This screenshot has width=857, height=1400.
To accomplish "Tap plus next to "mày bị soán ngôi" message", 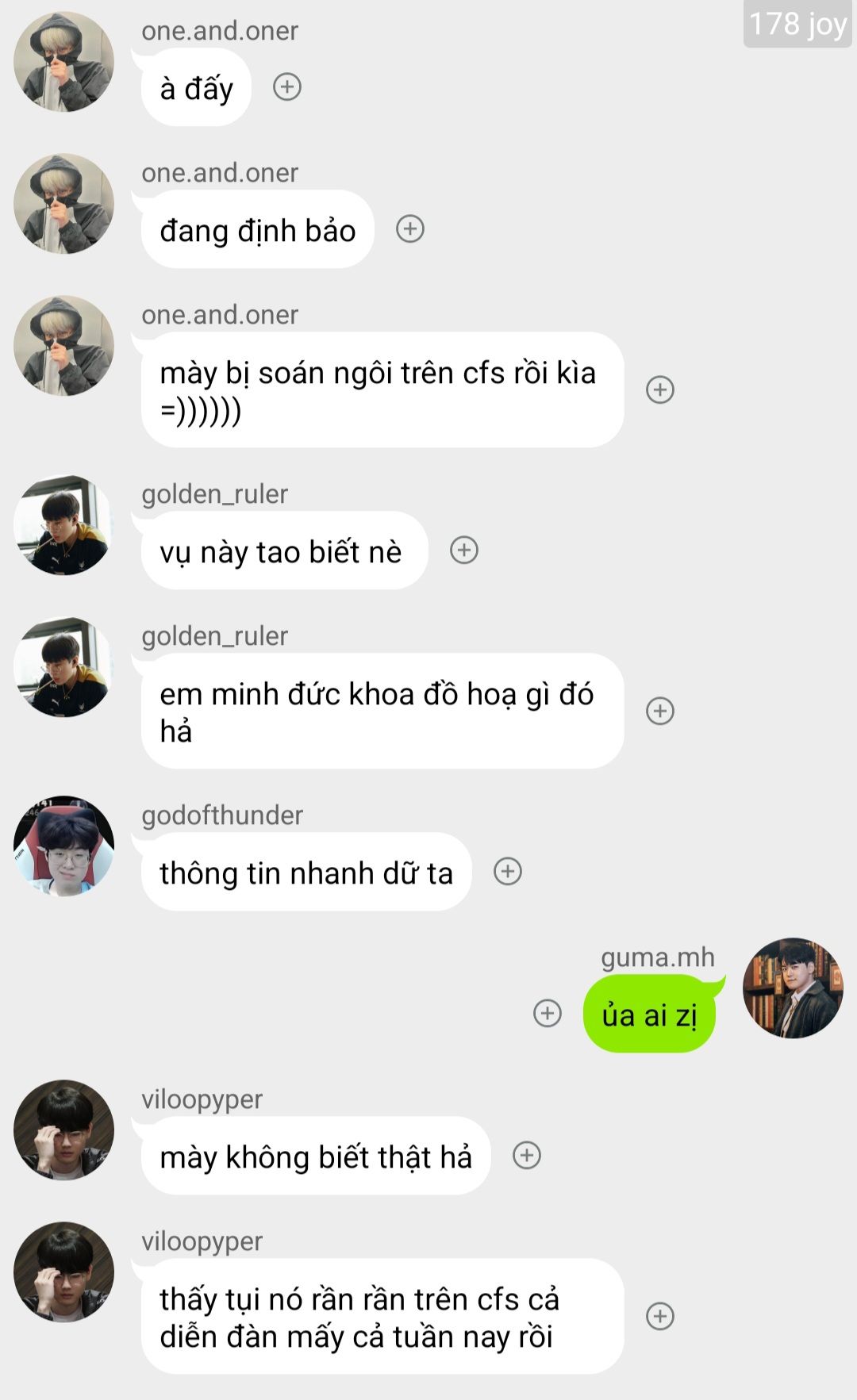I will [660, 389].
